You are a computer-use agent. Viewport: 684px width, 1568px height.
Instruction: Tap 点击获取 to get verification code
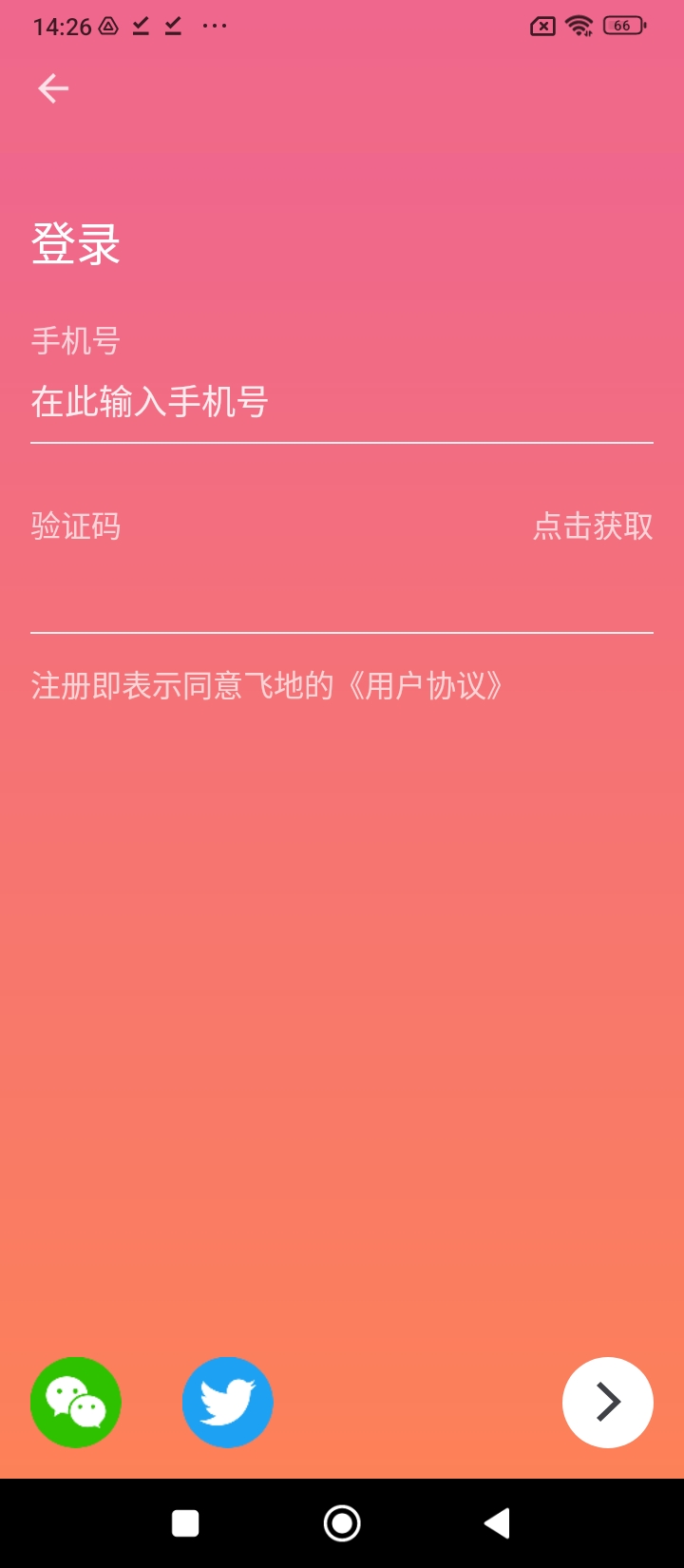(593, 526)
